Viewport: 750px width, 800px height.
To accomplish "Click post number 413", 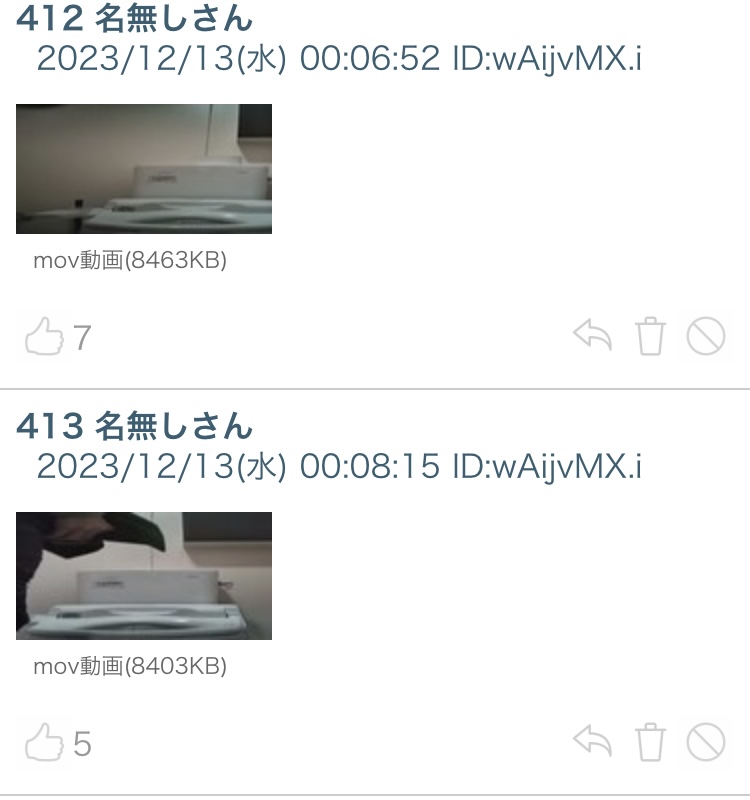I will pos(45,427).
